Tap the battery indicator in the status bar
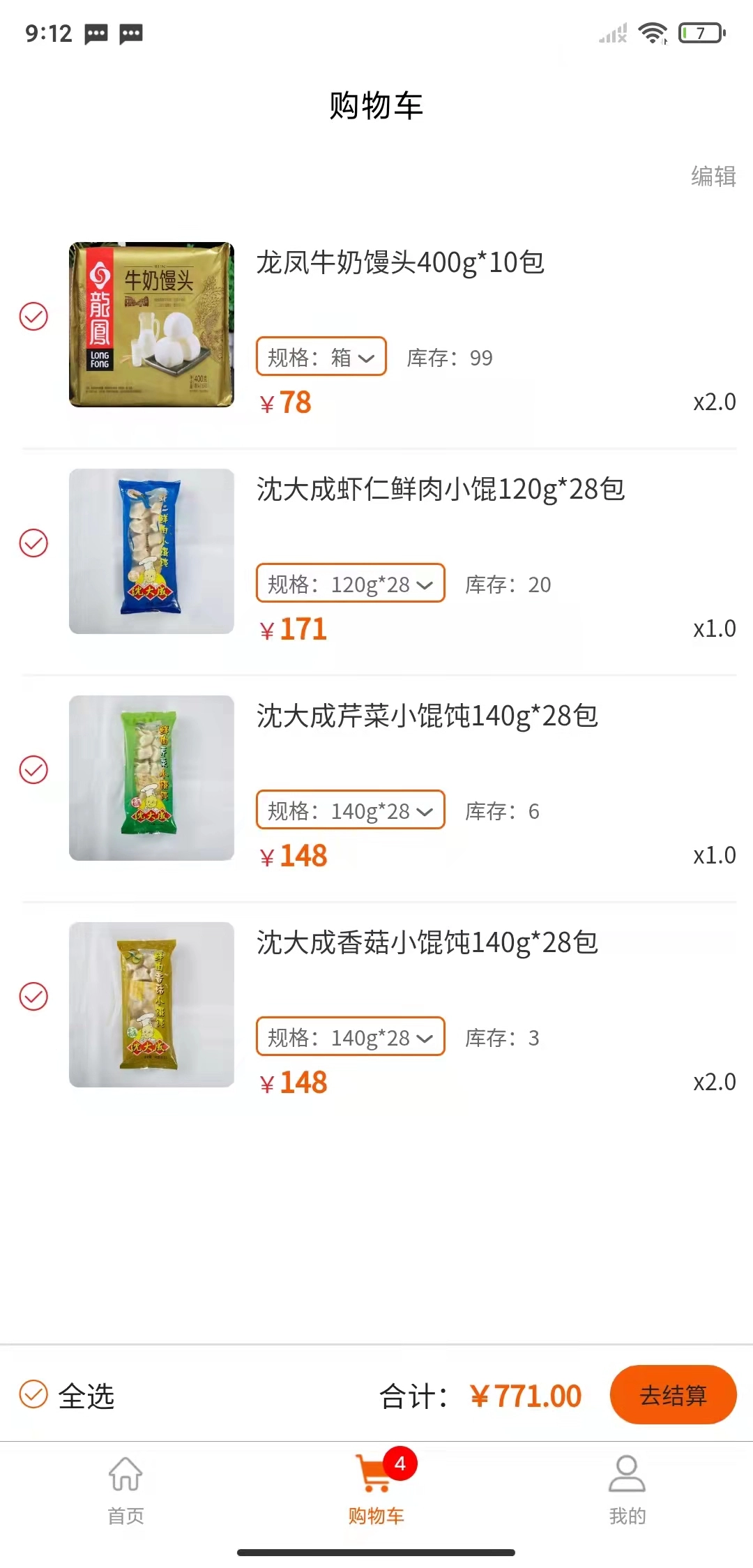The image size is (753, 1568). pos(700,31)
